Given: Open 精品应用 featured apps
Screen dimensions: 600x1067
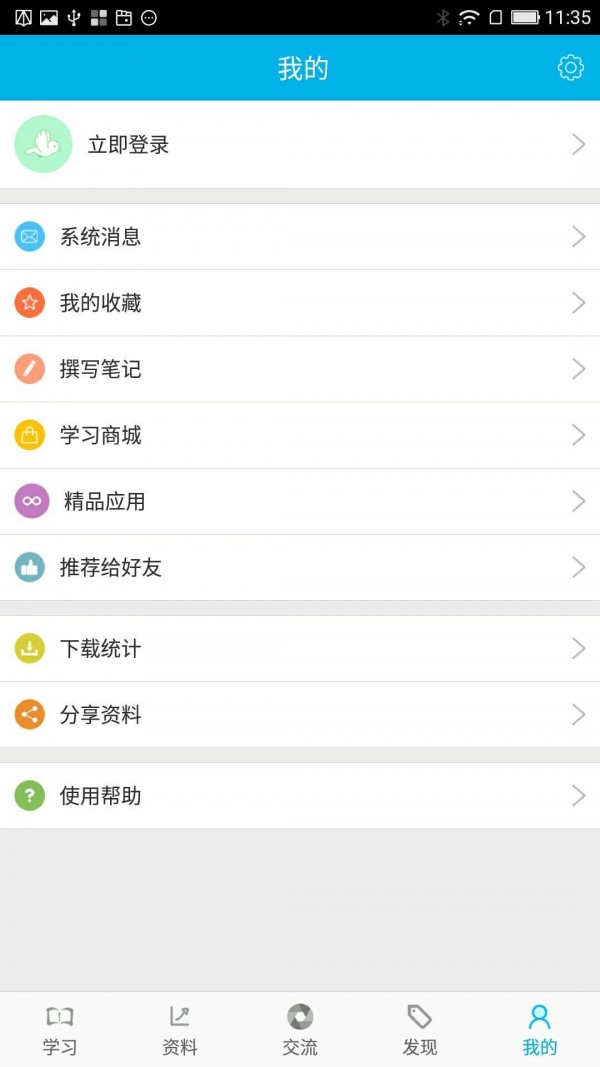Looking at the screenshot, I should [x=104, y=501].
